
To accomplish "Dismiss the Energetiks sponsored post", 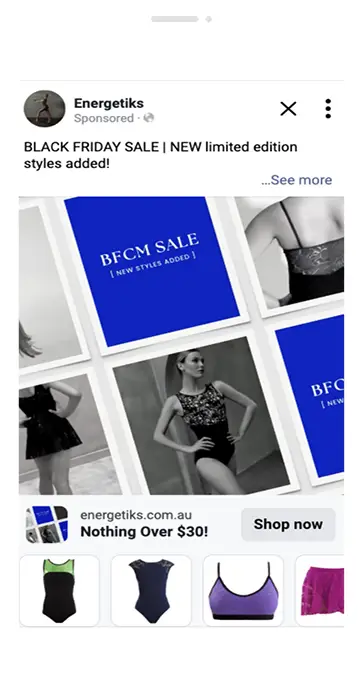I will 288,108.
